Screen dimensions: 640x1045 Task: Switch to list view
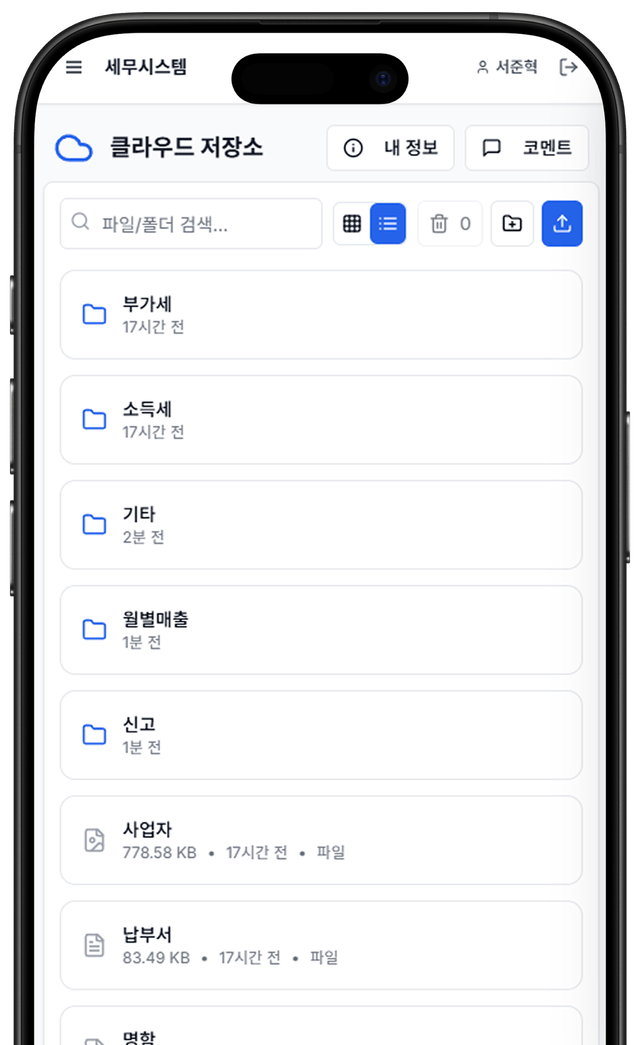tap(388, 224)
